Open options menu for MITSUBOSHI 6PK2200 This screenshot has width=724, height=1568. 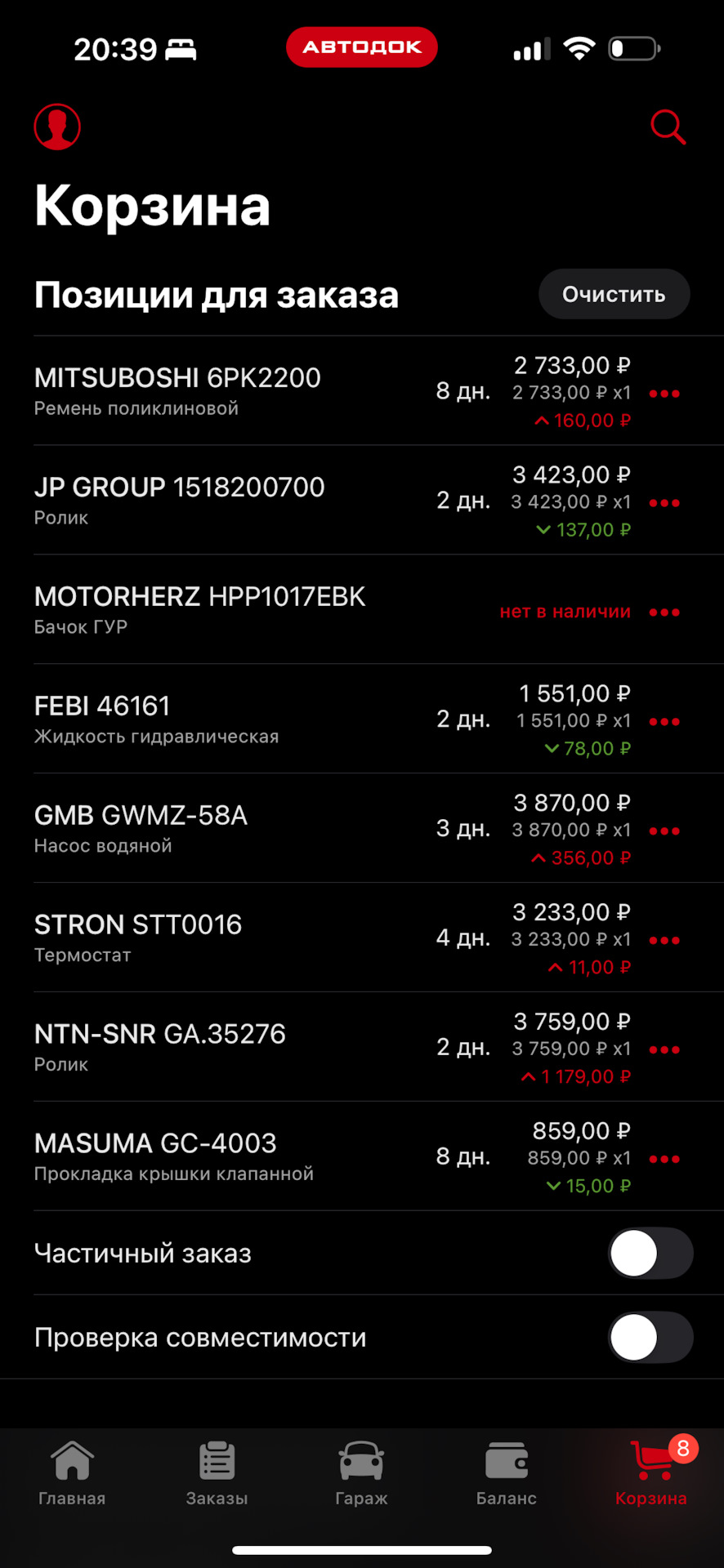664,393
